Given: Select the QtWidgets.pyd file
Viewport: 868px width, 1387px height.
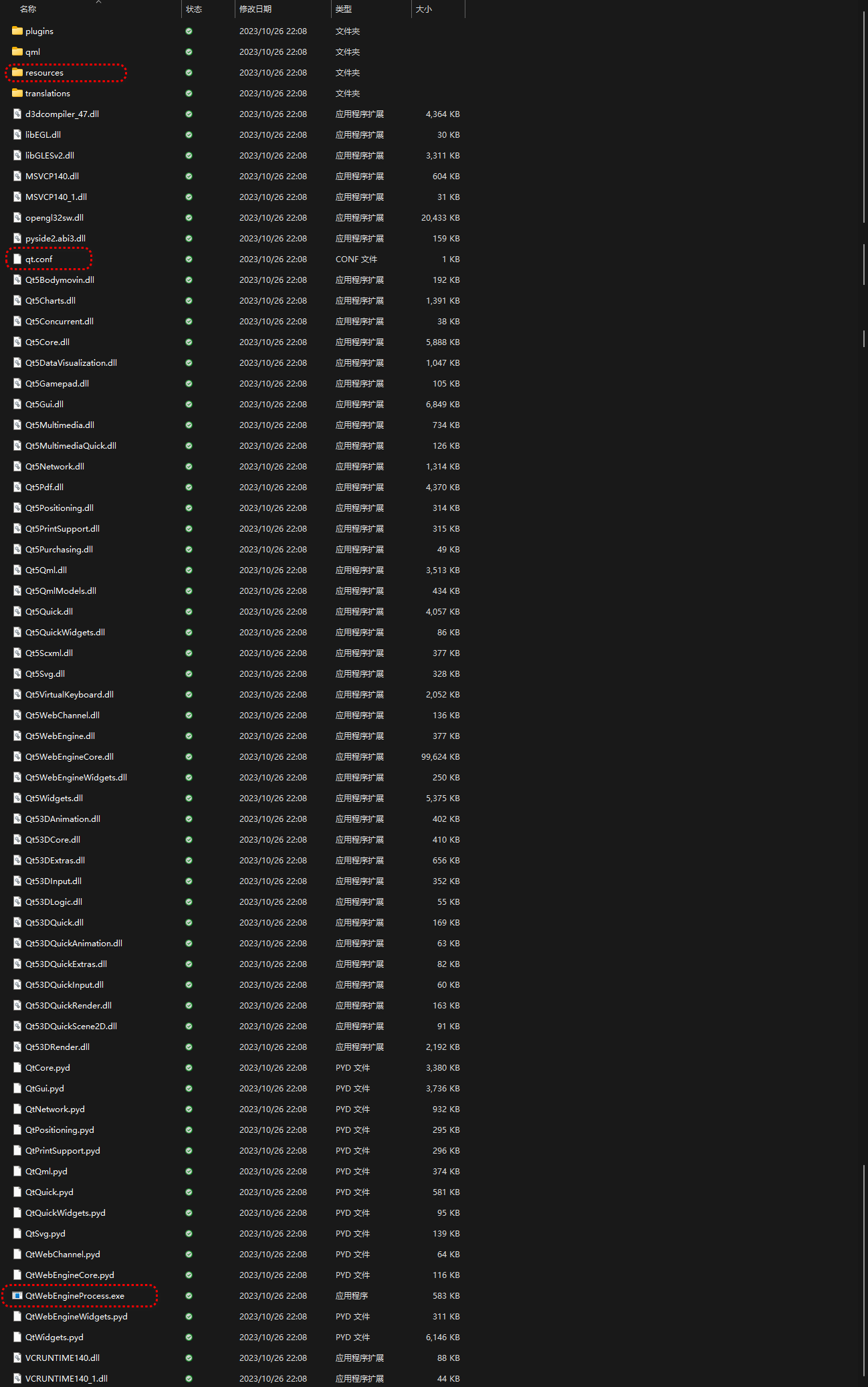Looking at the screenshot, I should (x=54, y=1338).
